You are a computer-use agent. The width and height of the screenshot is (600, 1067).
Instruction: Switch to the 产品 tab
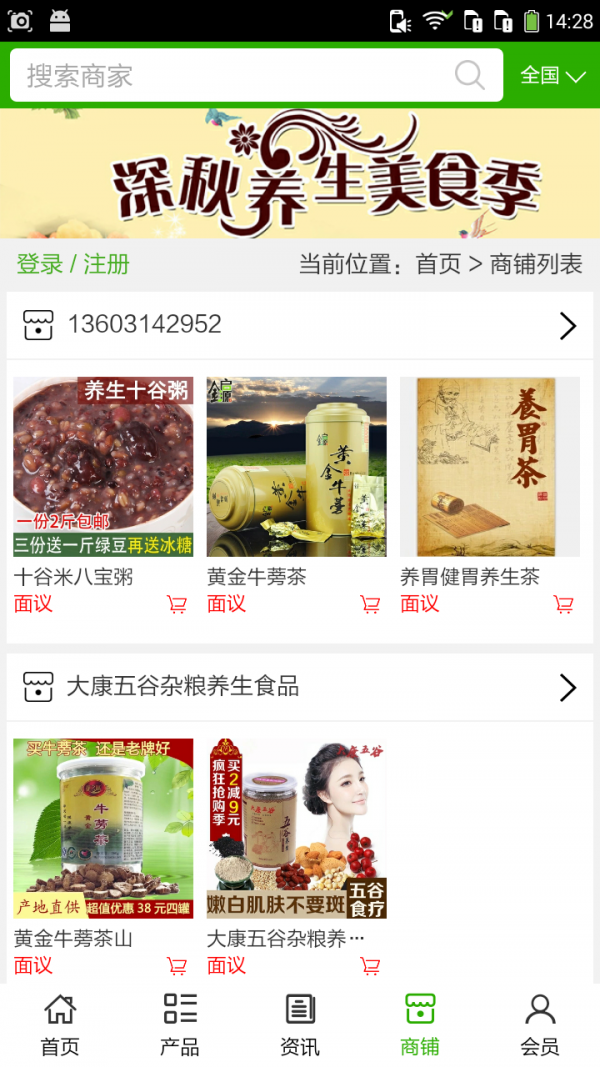tap(180, 1025)
